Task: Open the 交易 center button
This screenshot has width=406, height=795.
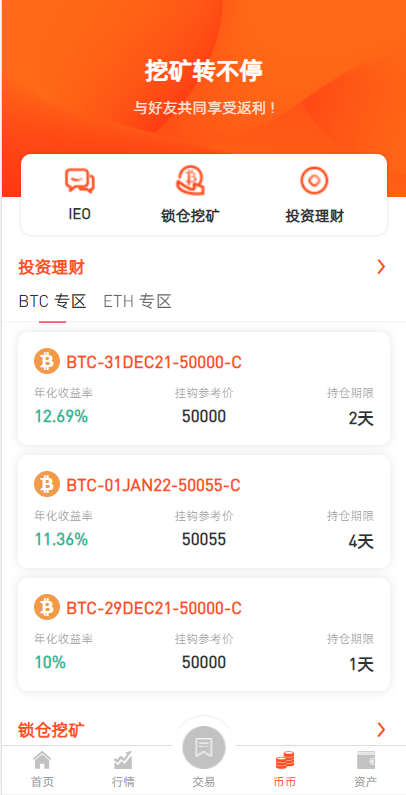Action: [204, 755]
